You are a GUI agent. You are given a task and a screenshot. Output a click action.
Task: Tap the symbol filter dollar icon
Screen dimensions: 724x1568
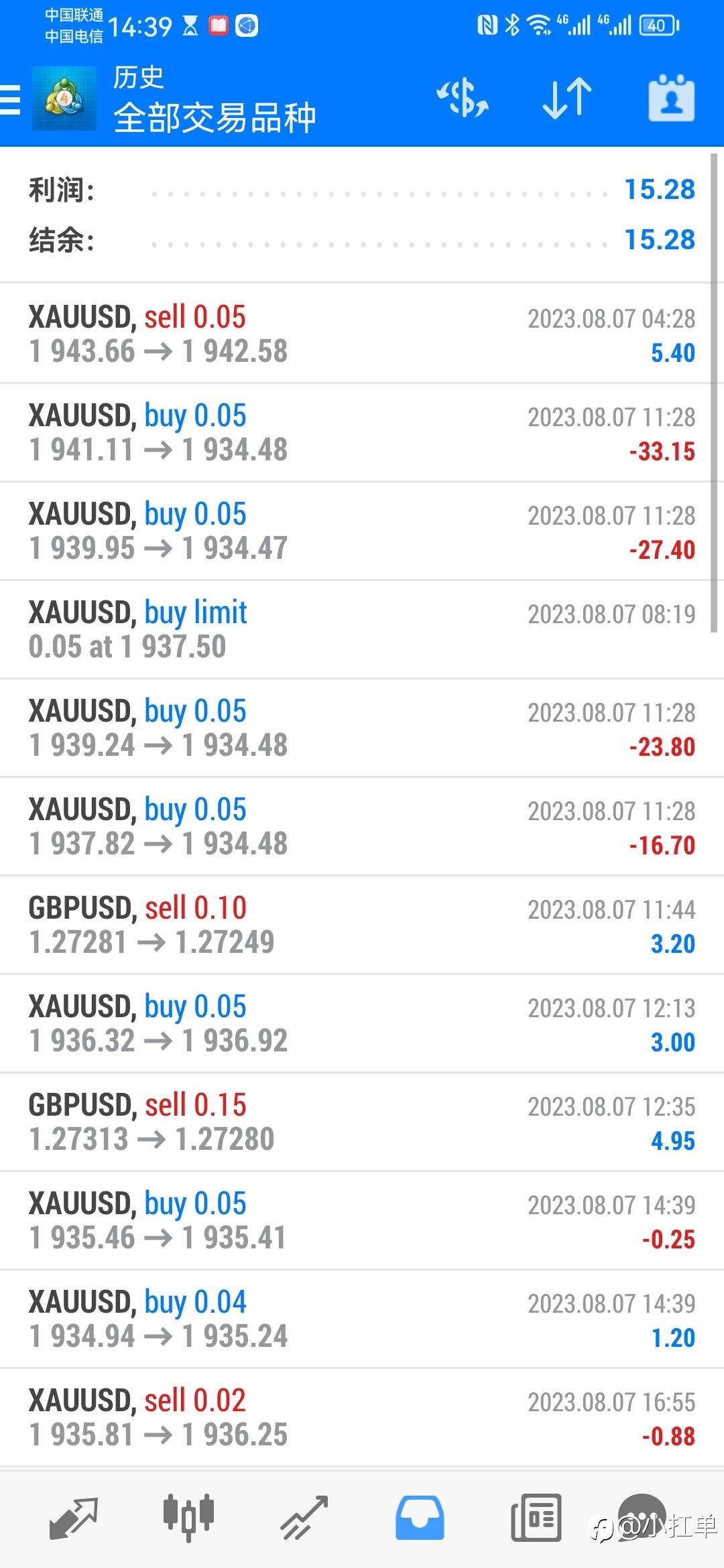coord(463,98)
